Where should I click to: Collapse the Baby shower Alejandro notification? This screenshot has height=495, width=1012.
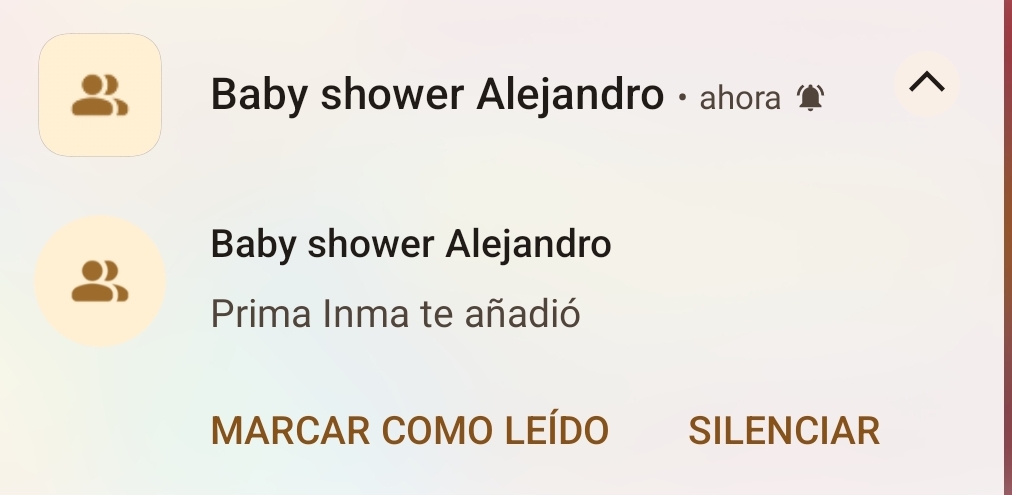click(x=926, y=84)
